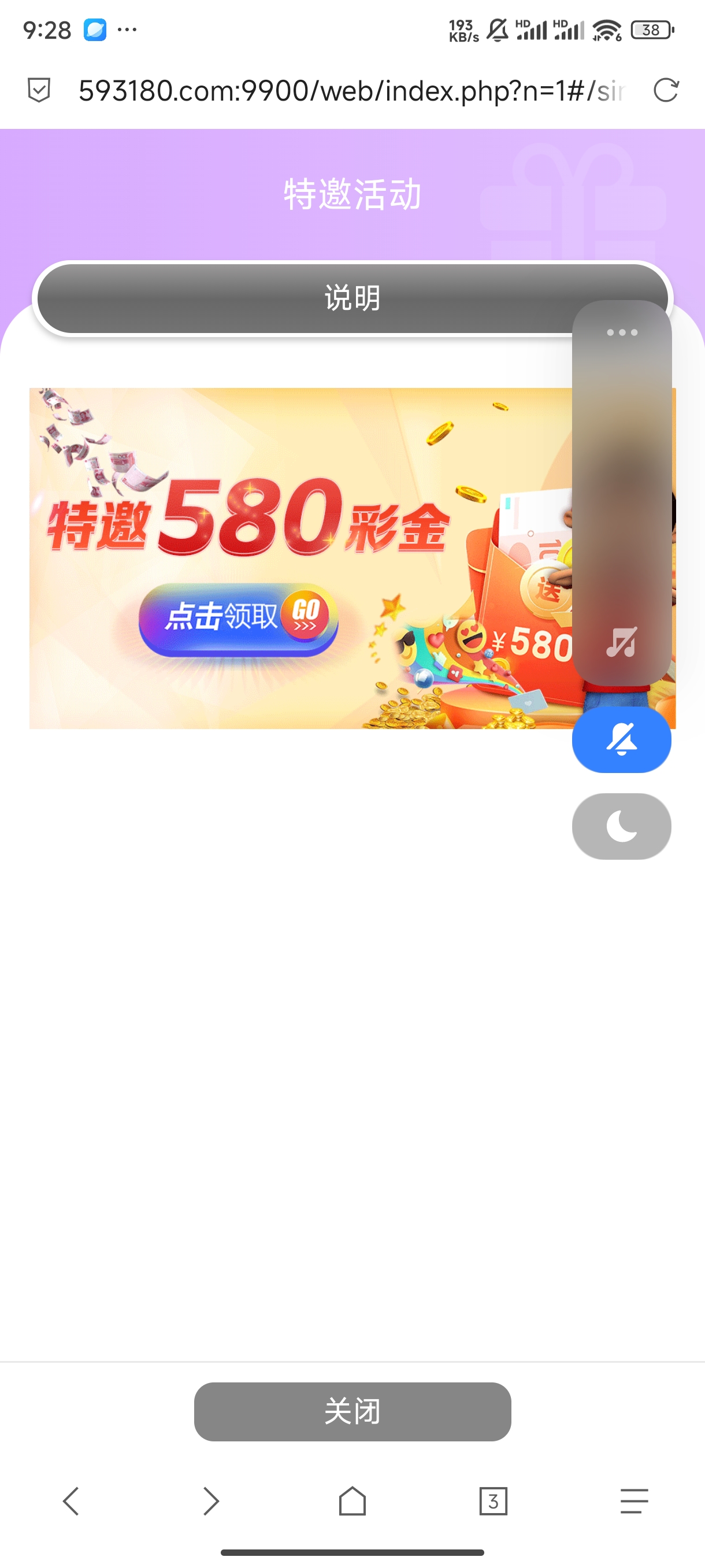Open the browser hamburger menu
This screenshot has width=705, height=1568.
(634, 1501)
